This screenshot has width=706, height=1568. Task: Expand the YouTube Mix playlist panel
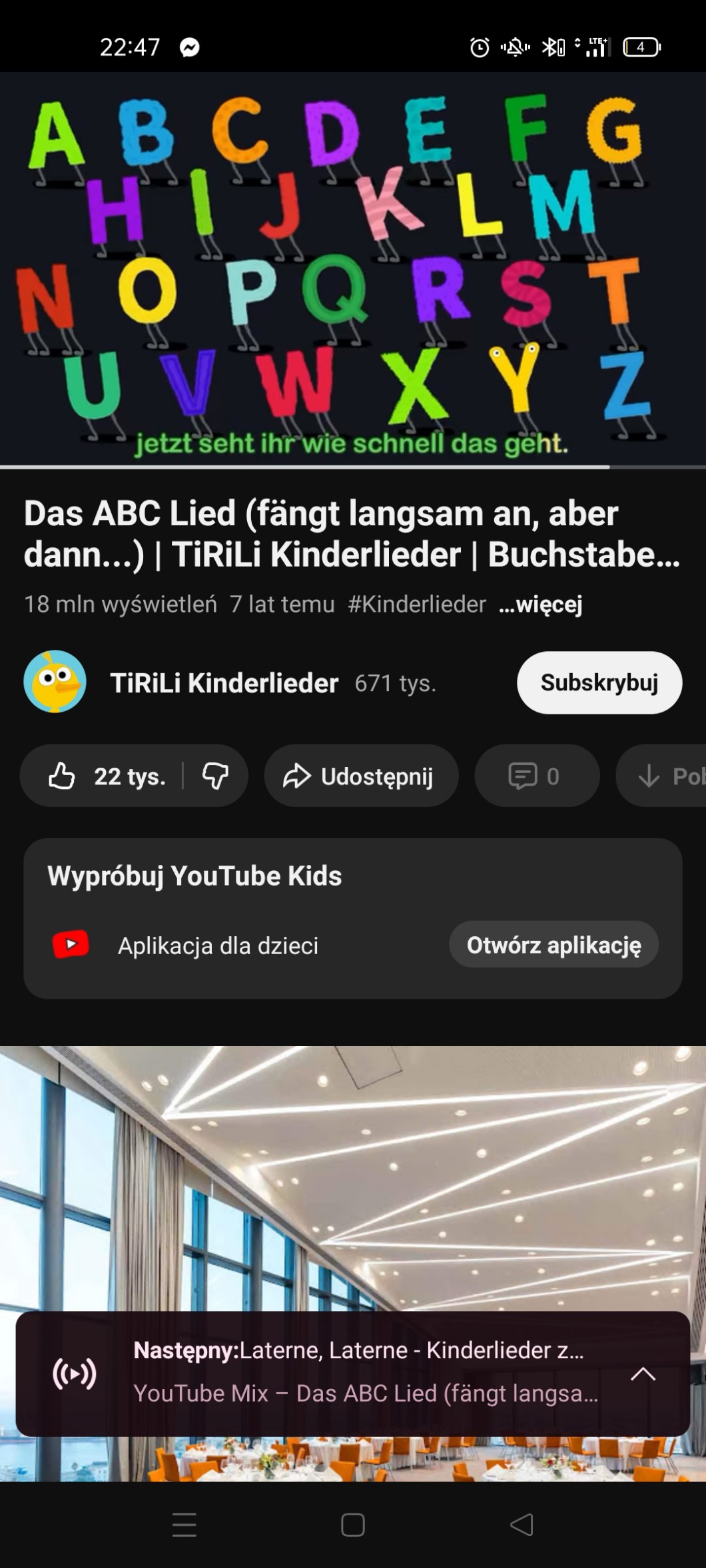click(642, 1373)
